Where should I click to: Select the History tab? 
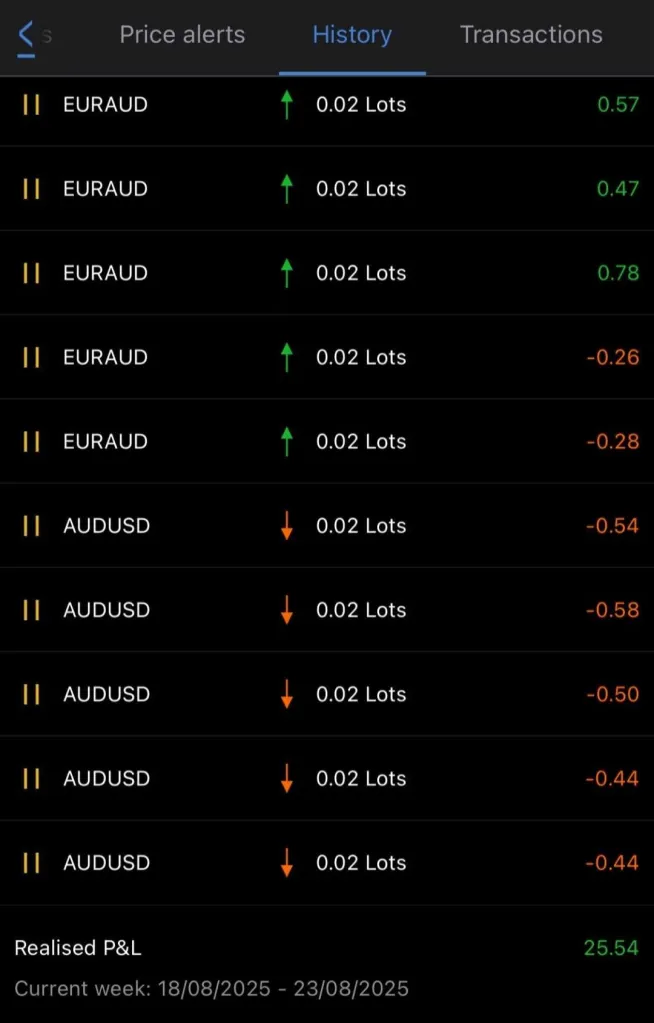352,35
